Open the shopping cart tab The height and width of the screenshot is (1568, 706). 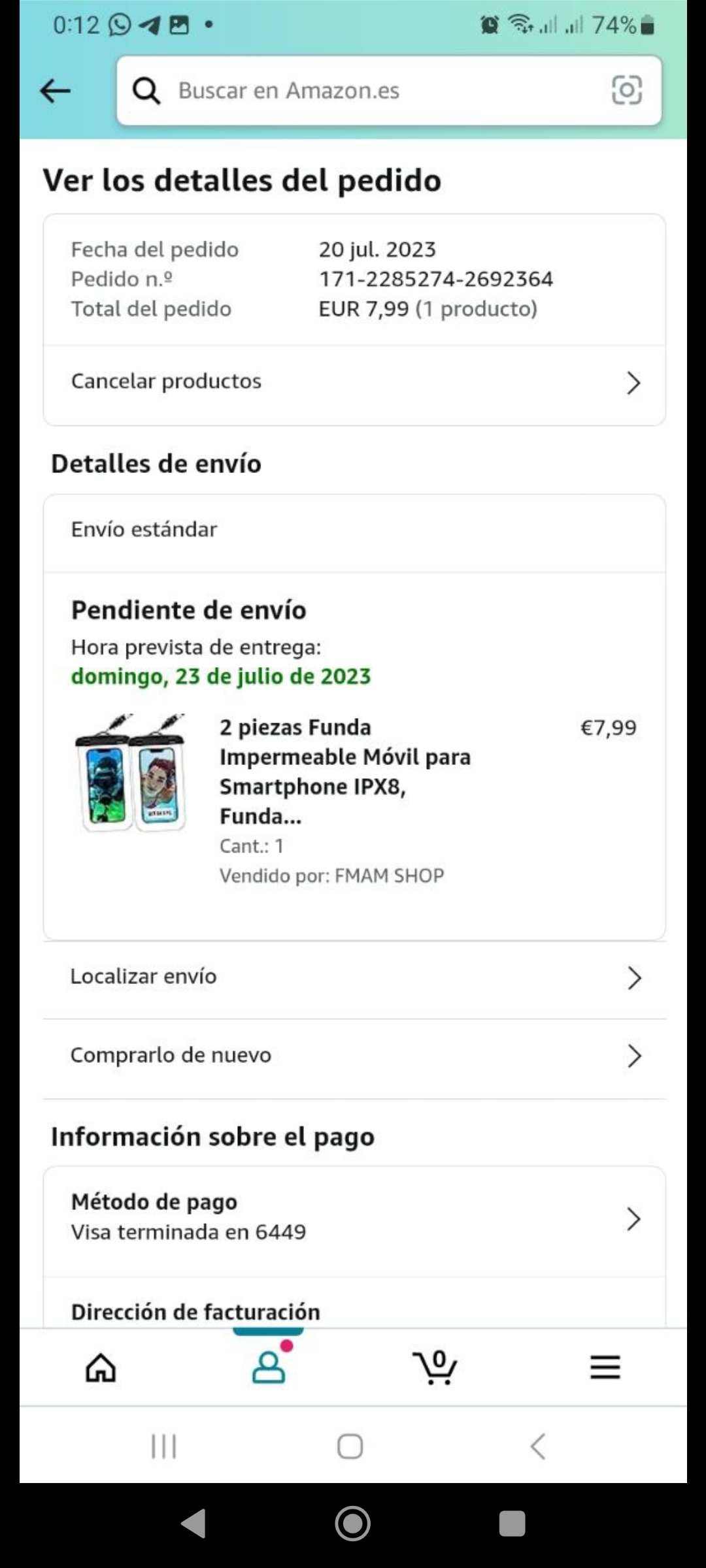(x=435, y=1367)
